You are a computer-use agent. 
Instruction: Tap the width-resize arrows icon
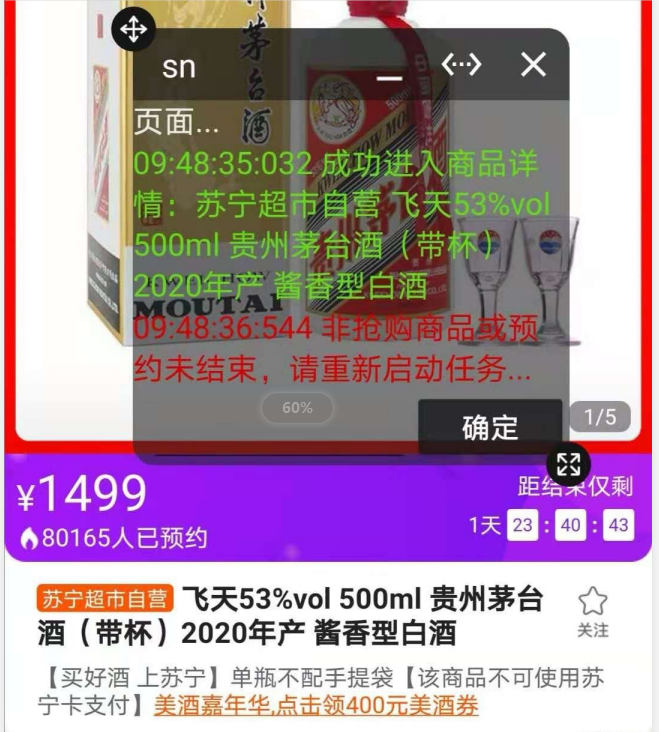coord(461,65)
